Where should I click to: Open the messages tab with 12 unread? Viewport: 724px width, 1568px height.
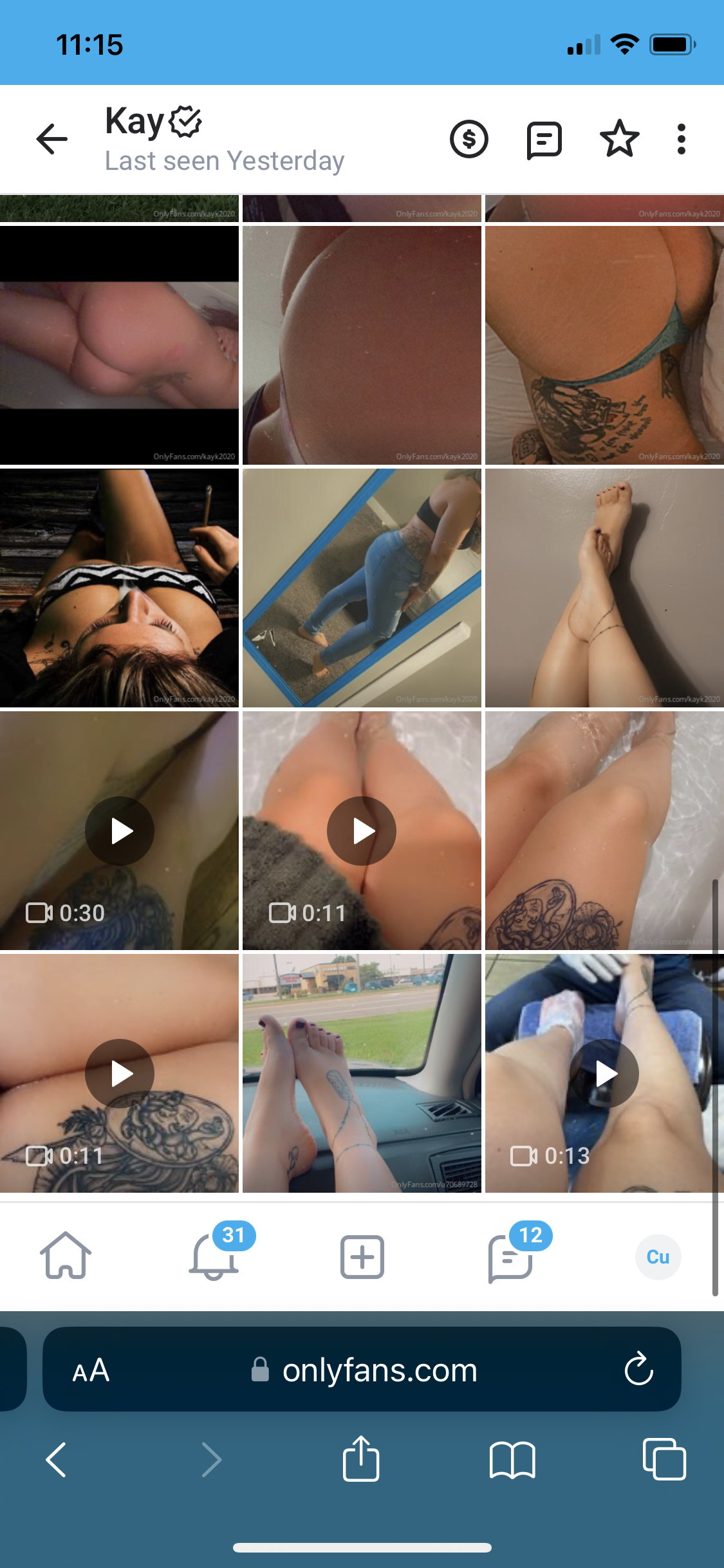click(511, 1256)
